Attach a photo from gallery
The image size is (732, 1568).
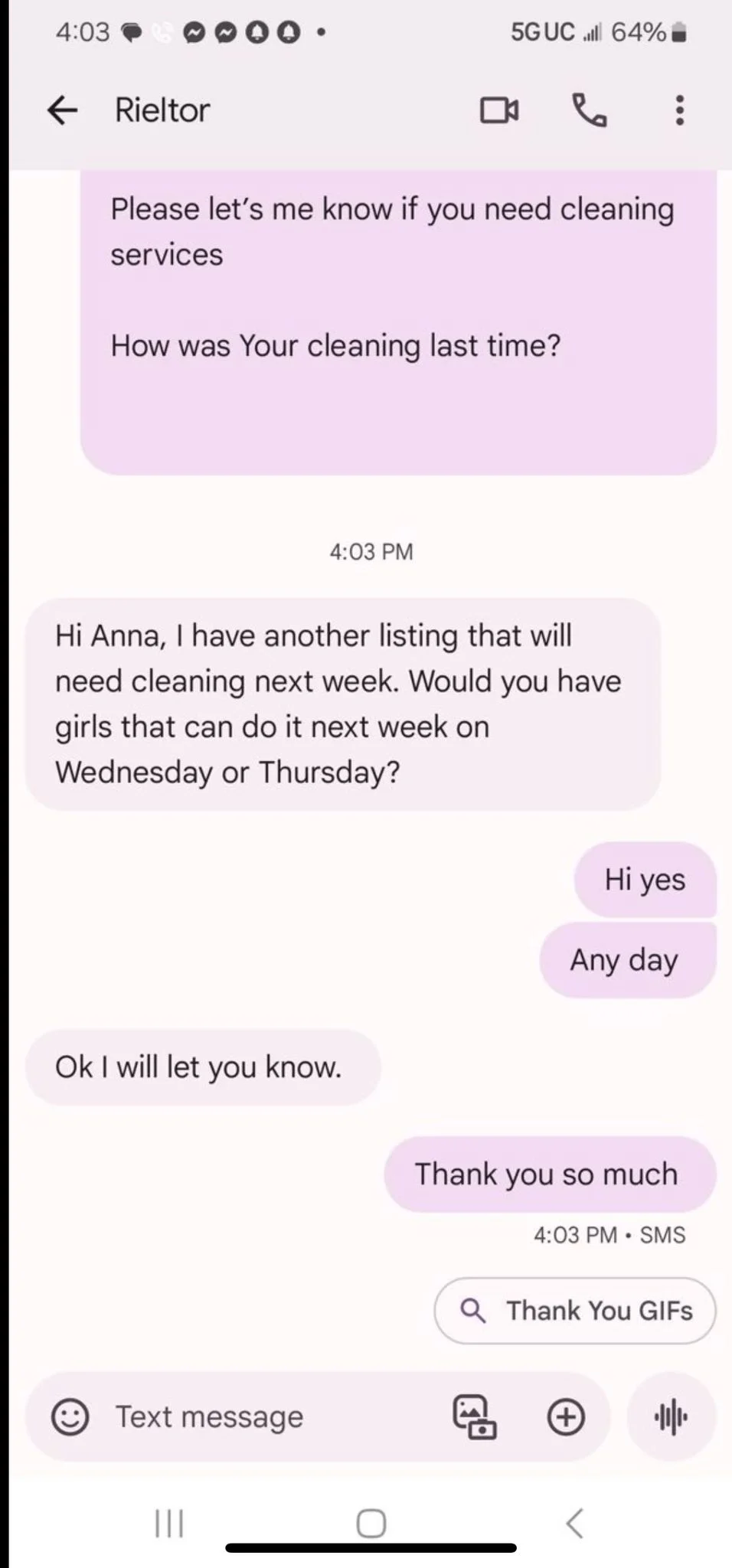(x=474, y=1417)
